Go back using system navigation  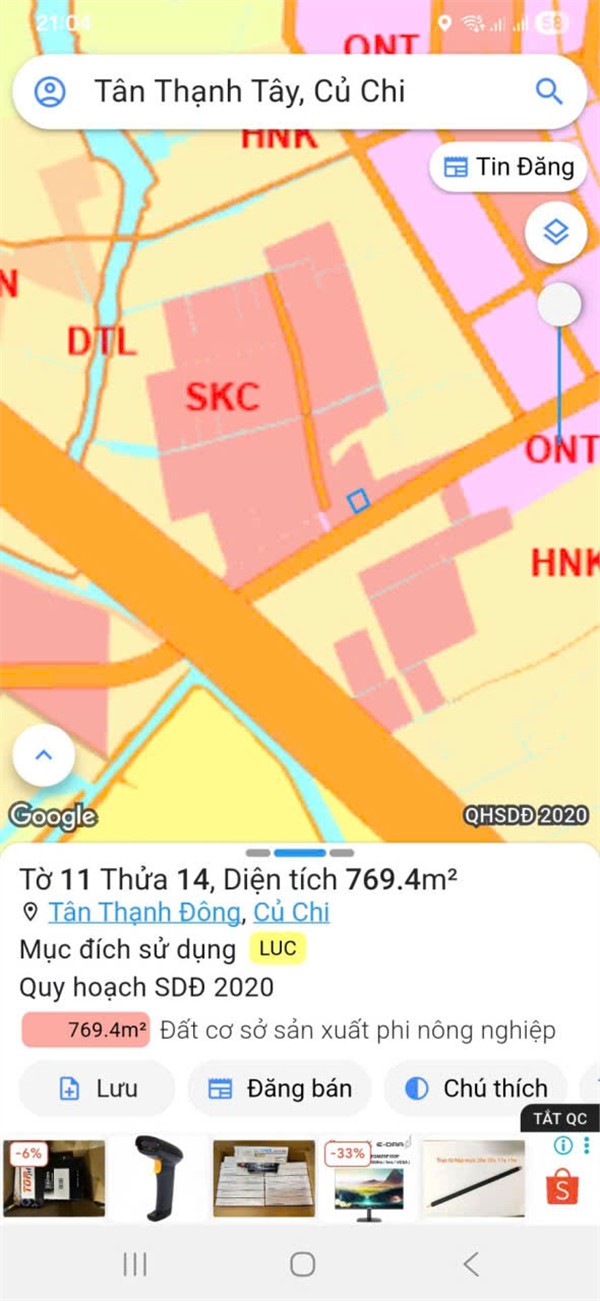click(472, 1264)
